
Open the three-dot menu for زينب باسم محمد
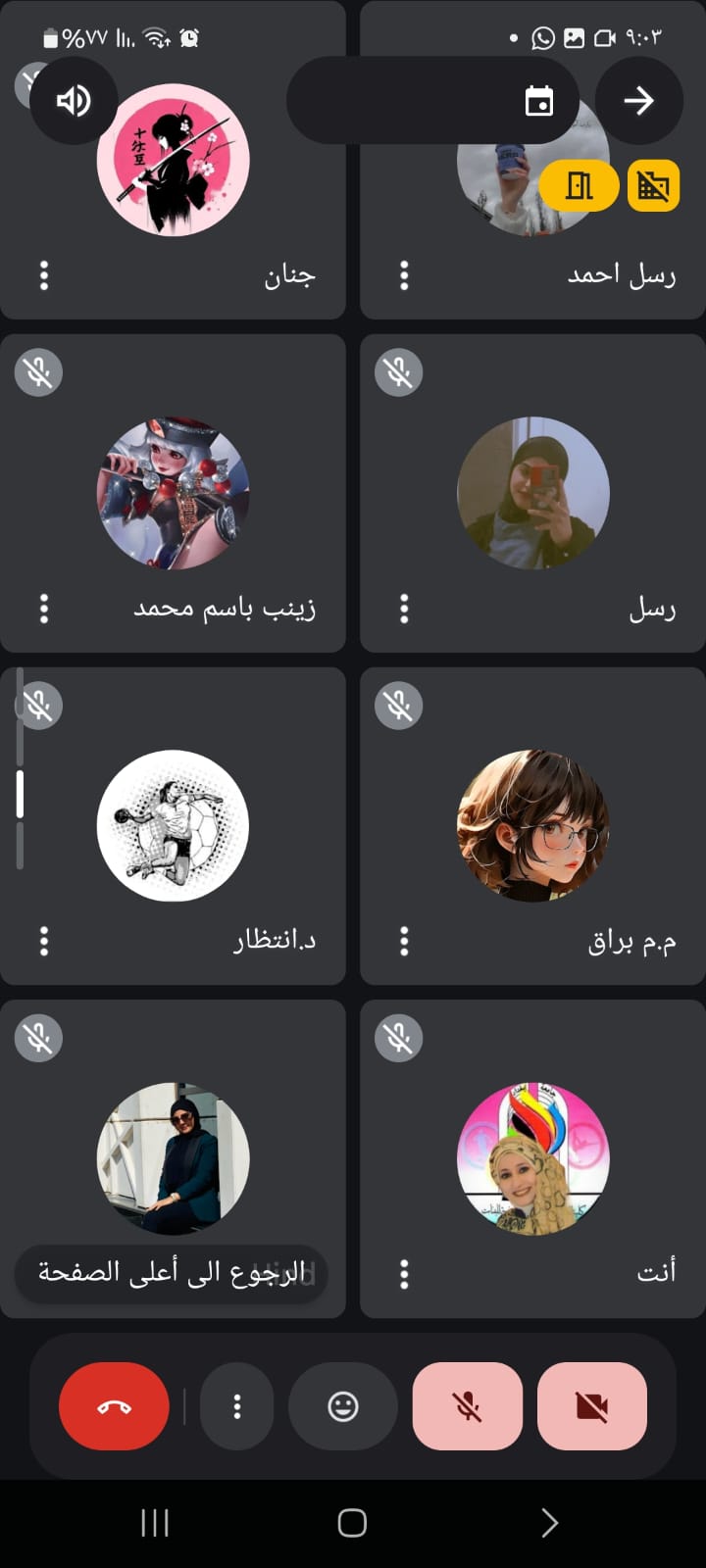tap(44, 609)
